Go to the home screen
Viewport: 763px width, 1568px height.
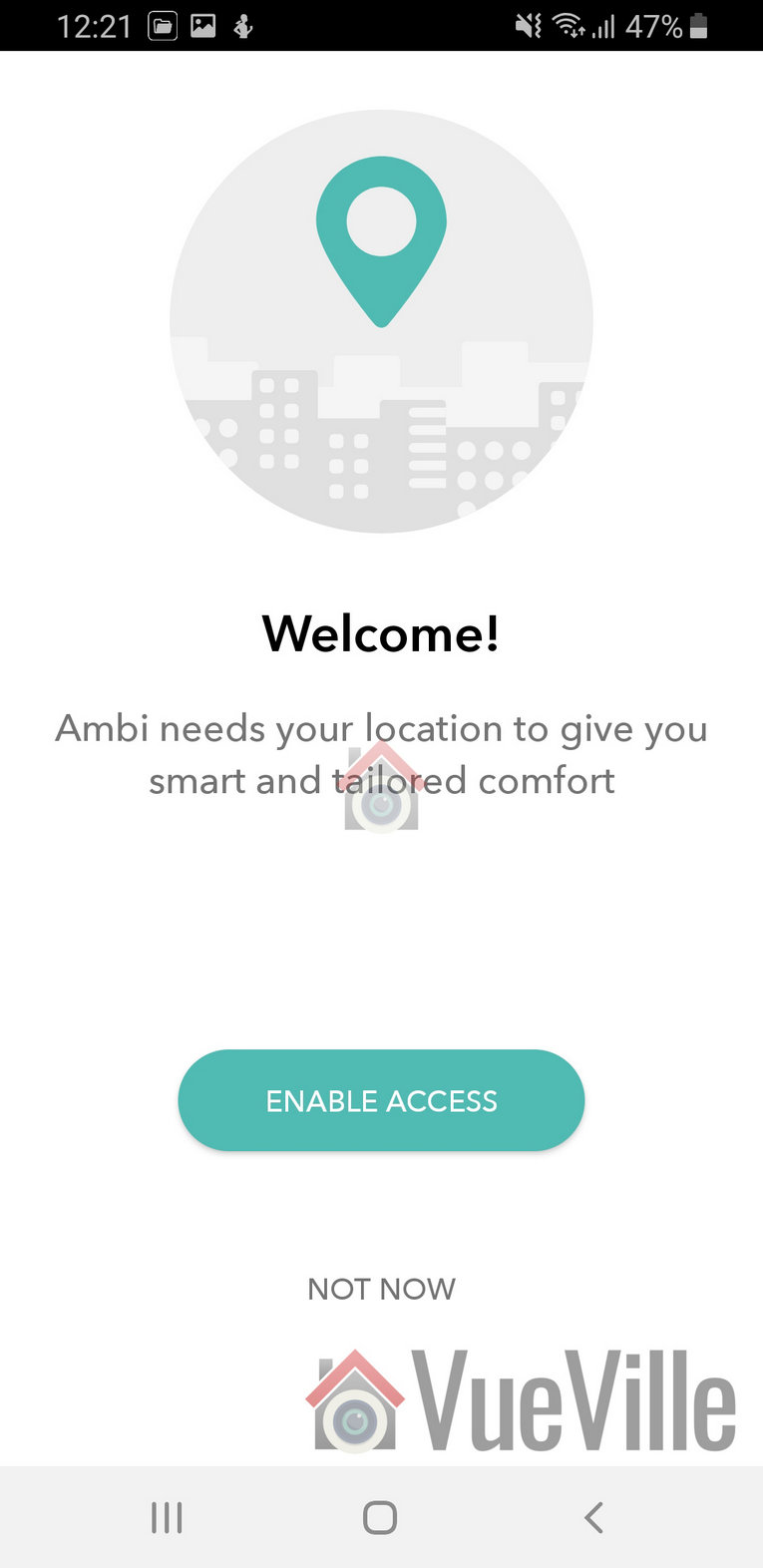pyautogui.click(x=381, y=1517)
